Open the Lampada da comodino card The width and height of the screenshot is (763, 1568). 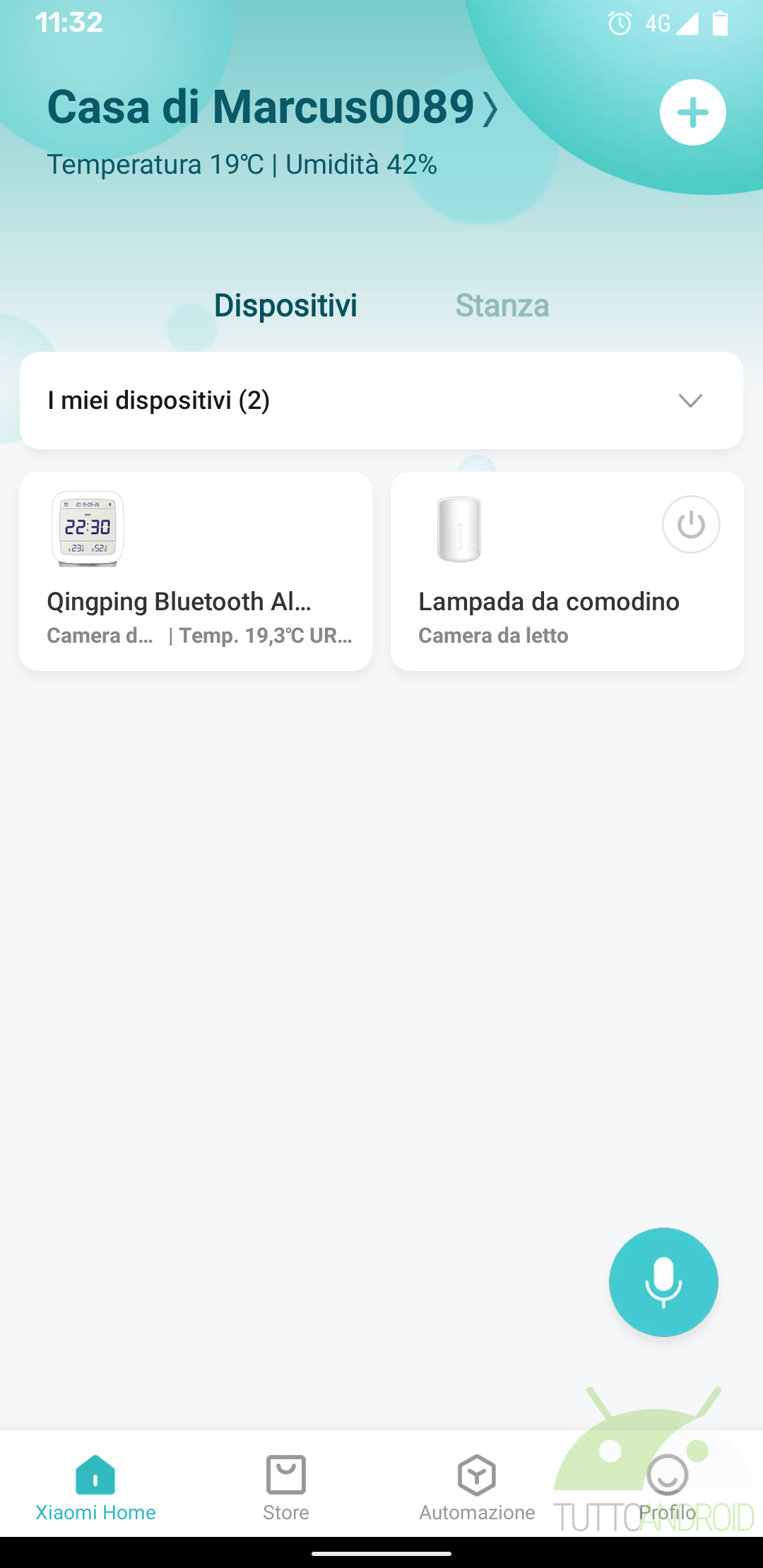[567, 571]
